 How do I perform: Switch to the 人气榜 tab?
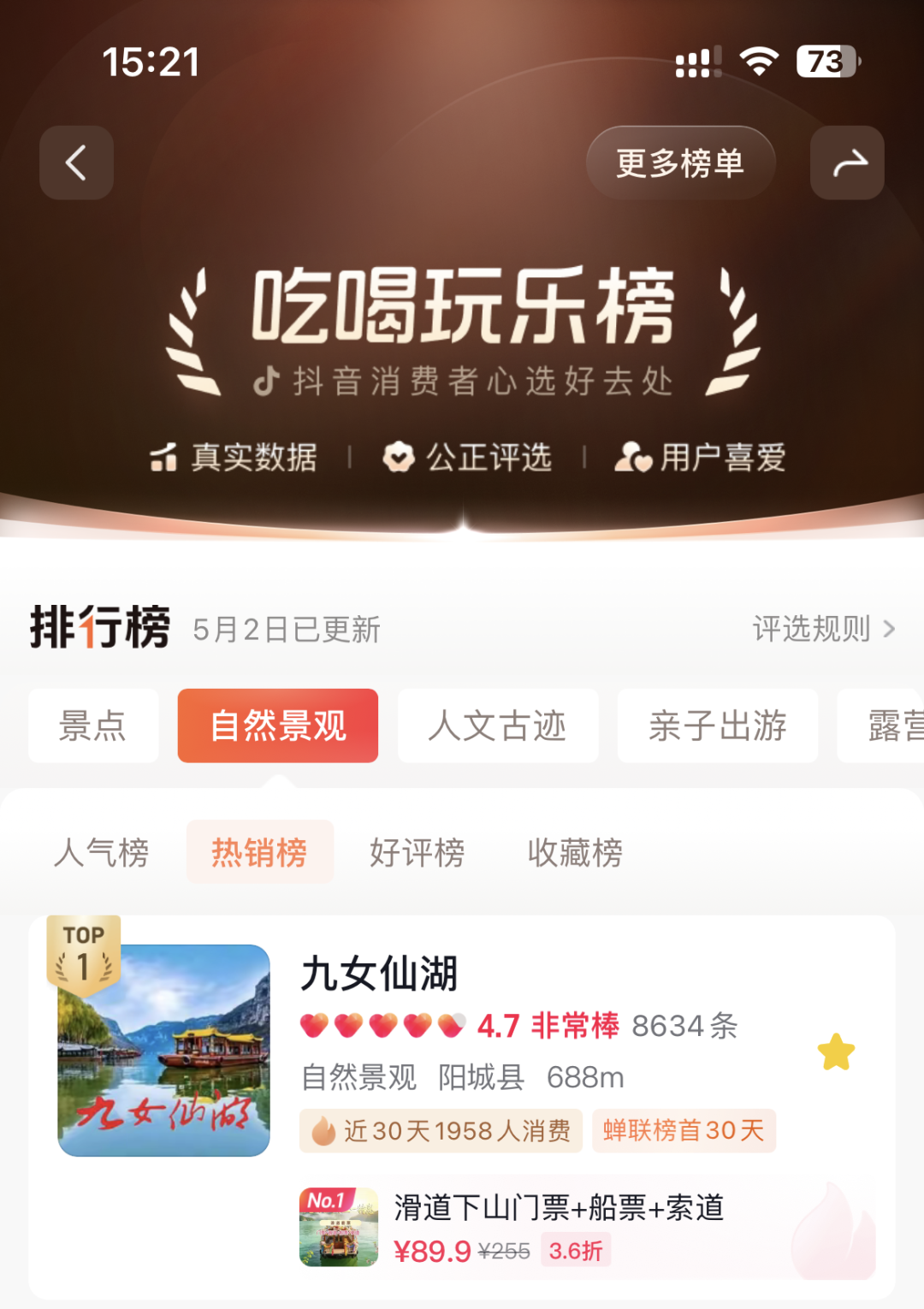coord(102,852)
